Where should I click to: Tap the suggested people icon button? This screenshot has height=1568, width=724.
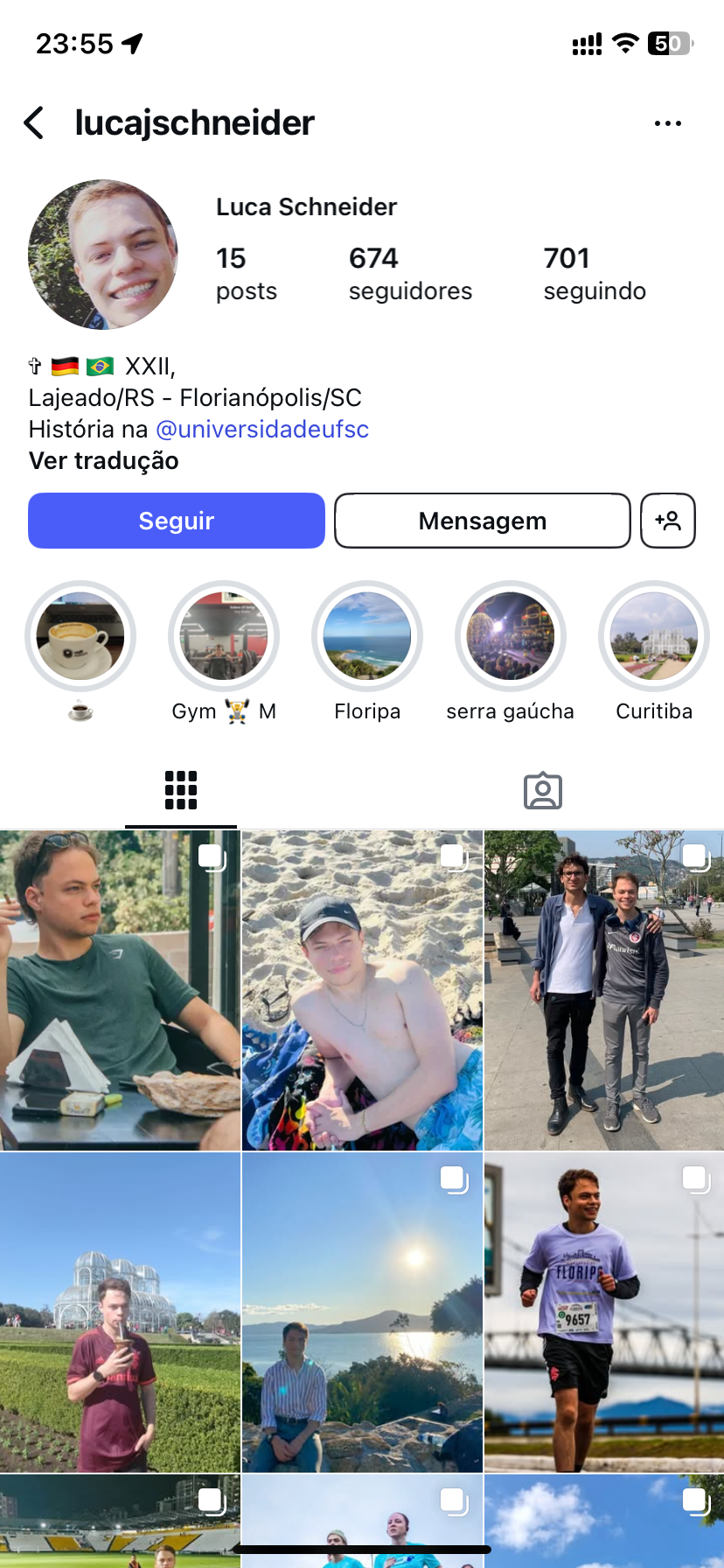[667, 521]
